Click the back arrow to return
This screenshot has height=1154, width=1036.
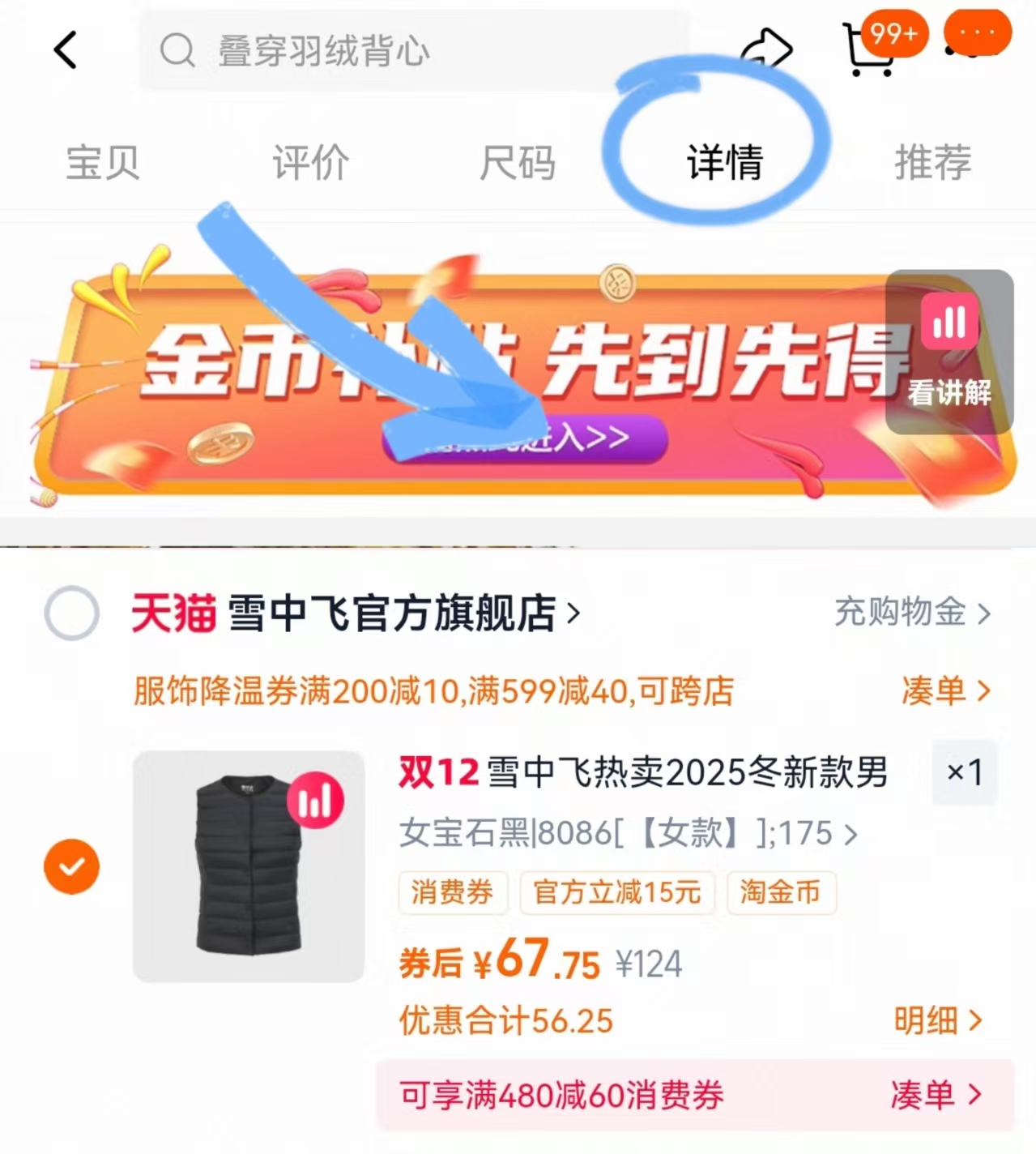click(66, 49)
